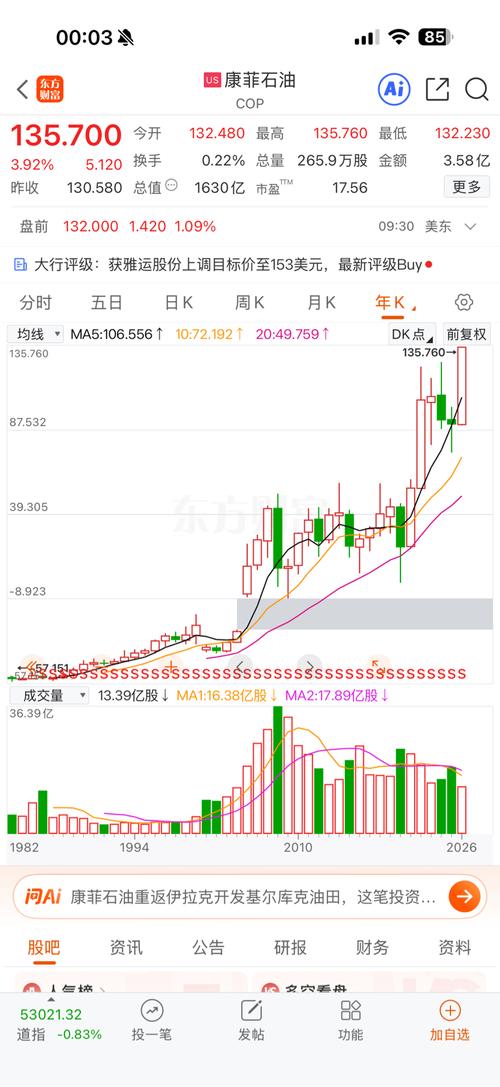Viewport: 500px width, 1087px height.
Task: Open chart settings gear
Action: tap(464, 302)
